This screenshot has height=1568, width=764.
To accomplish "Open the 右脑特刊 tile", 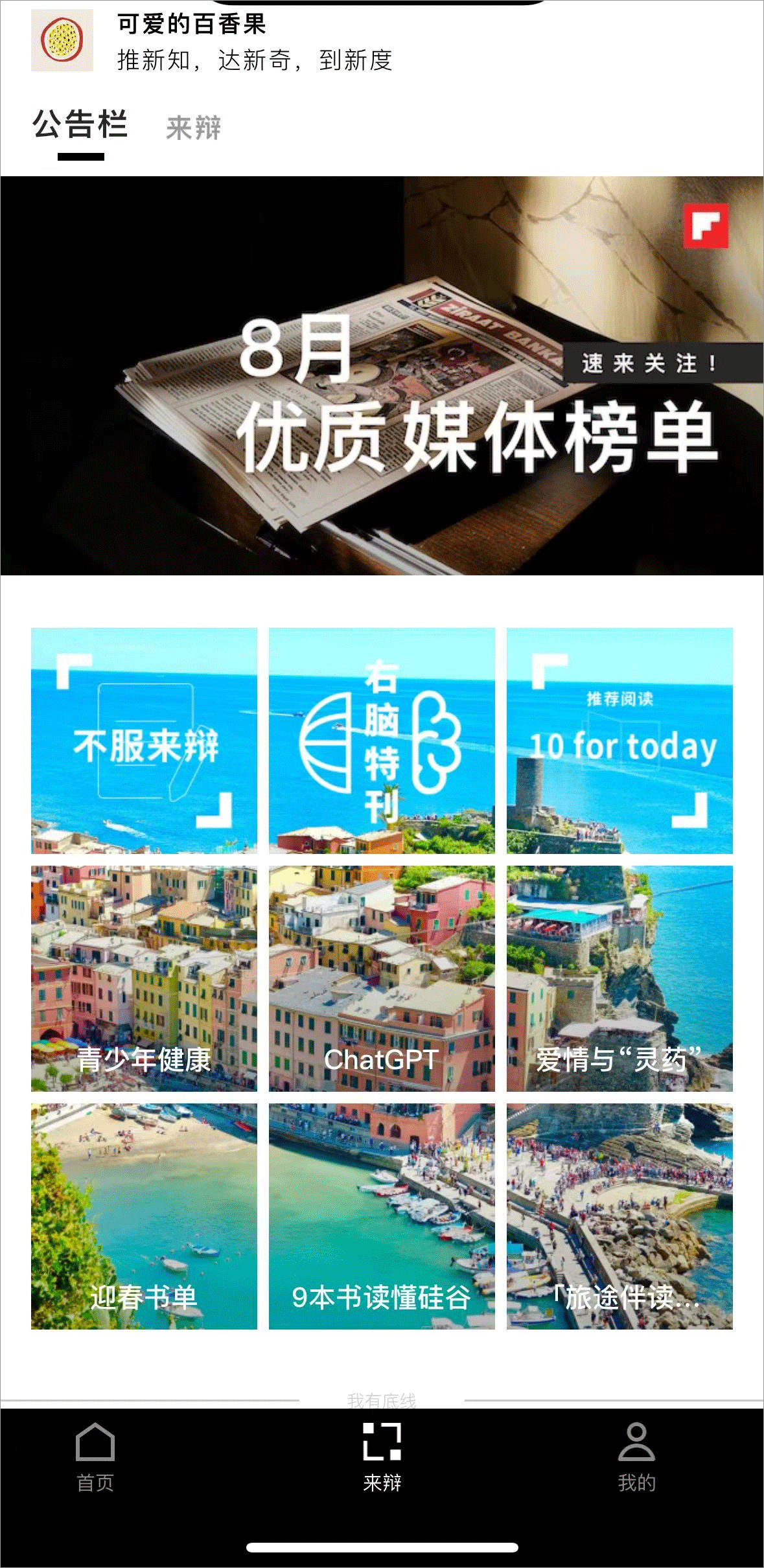I will point(382,741).
